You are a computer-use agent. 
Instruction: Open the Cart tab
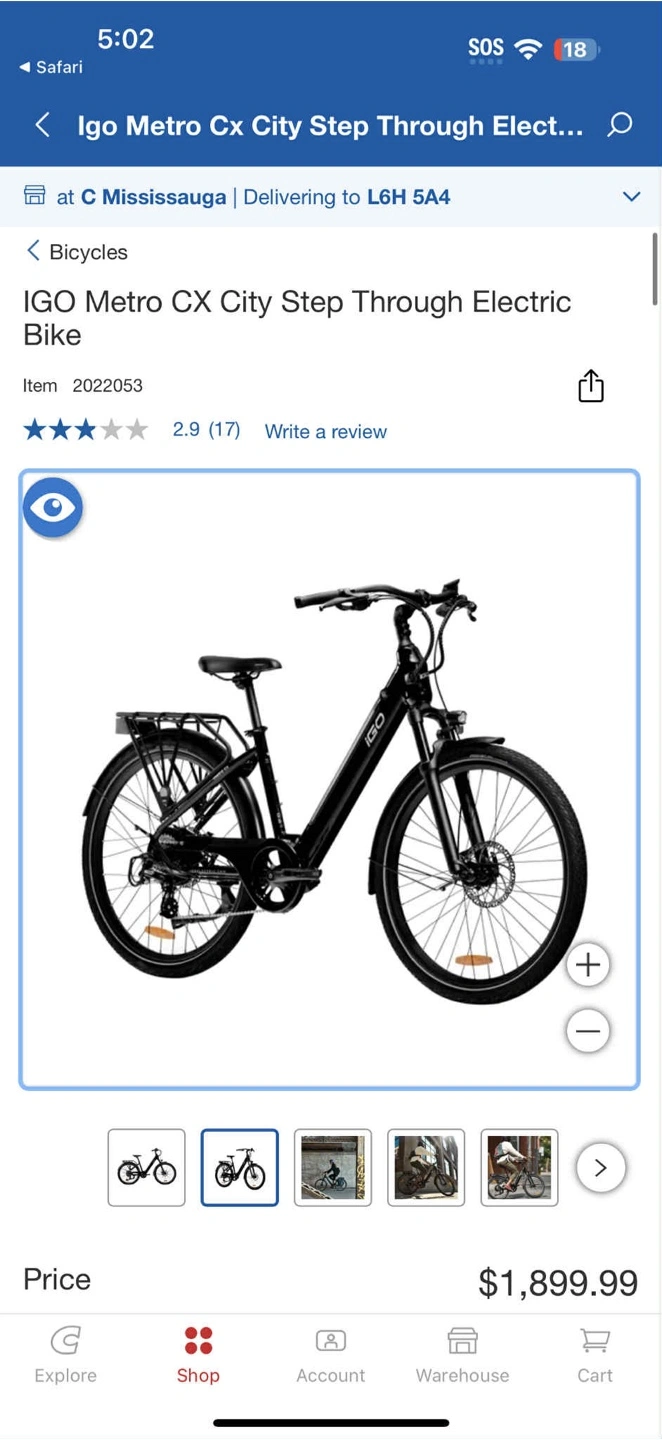(x=595, y=1355)
